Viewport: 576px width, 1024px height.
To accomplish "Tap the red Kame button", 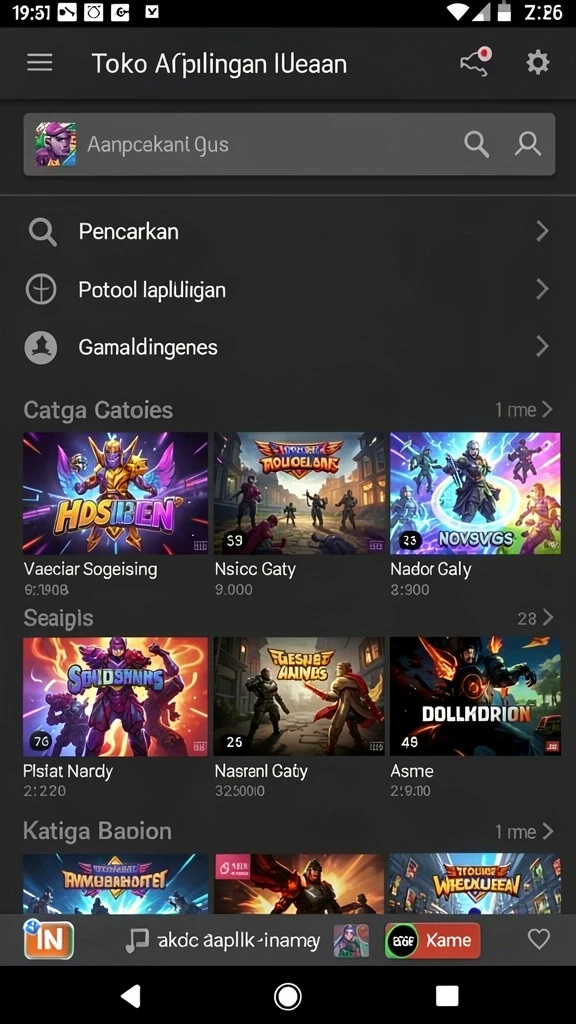I will (x=432, y=940).
